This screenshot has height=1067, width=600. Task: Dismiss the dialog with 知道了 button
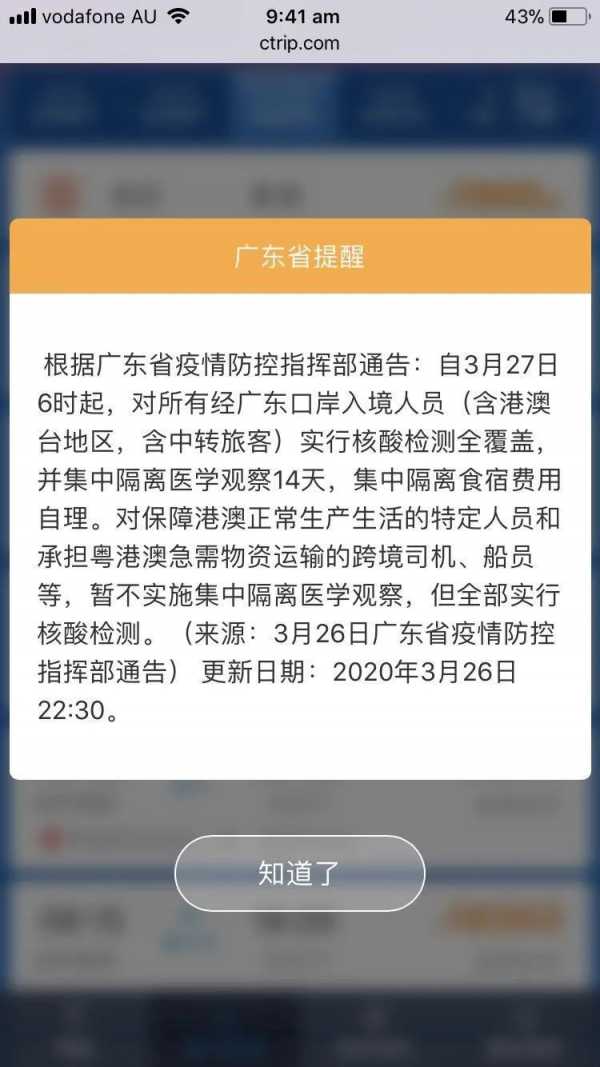299,873
